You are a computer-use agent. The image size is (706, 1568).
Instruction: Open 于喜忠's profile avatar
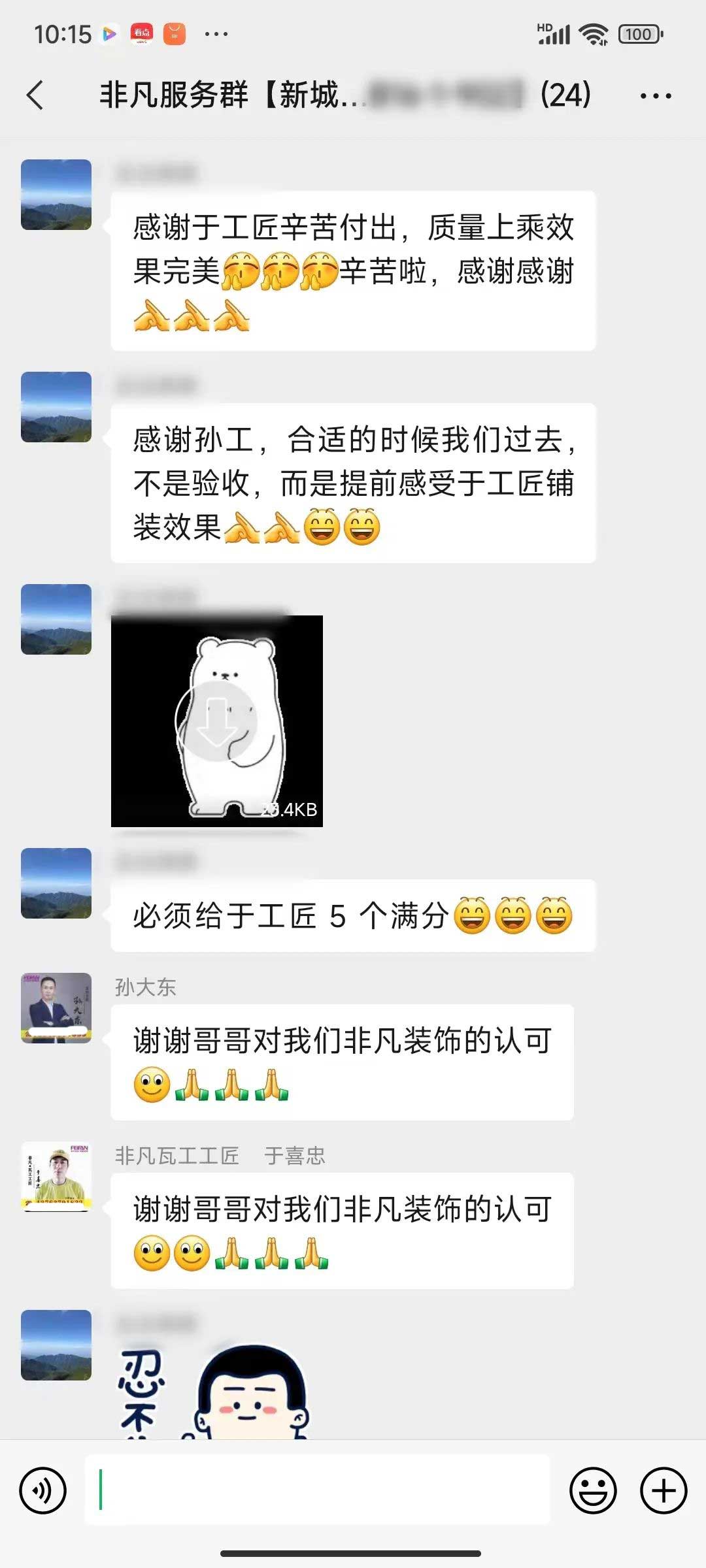pos(56,1177)
